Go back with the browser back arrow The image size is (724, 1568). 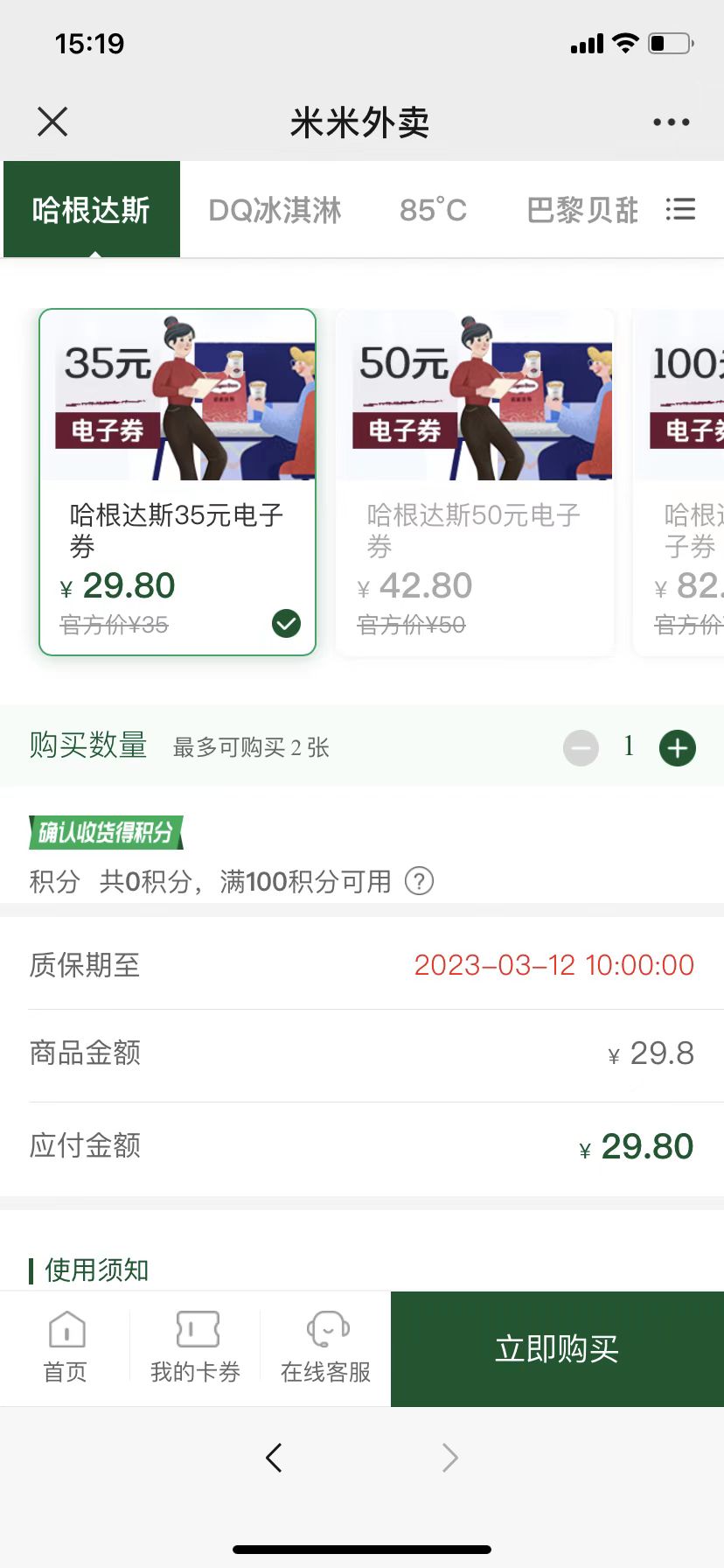point(274,1458)
